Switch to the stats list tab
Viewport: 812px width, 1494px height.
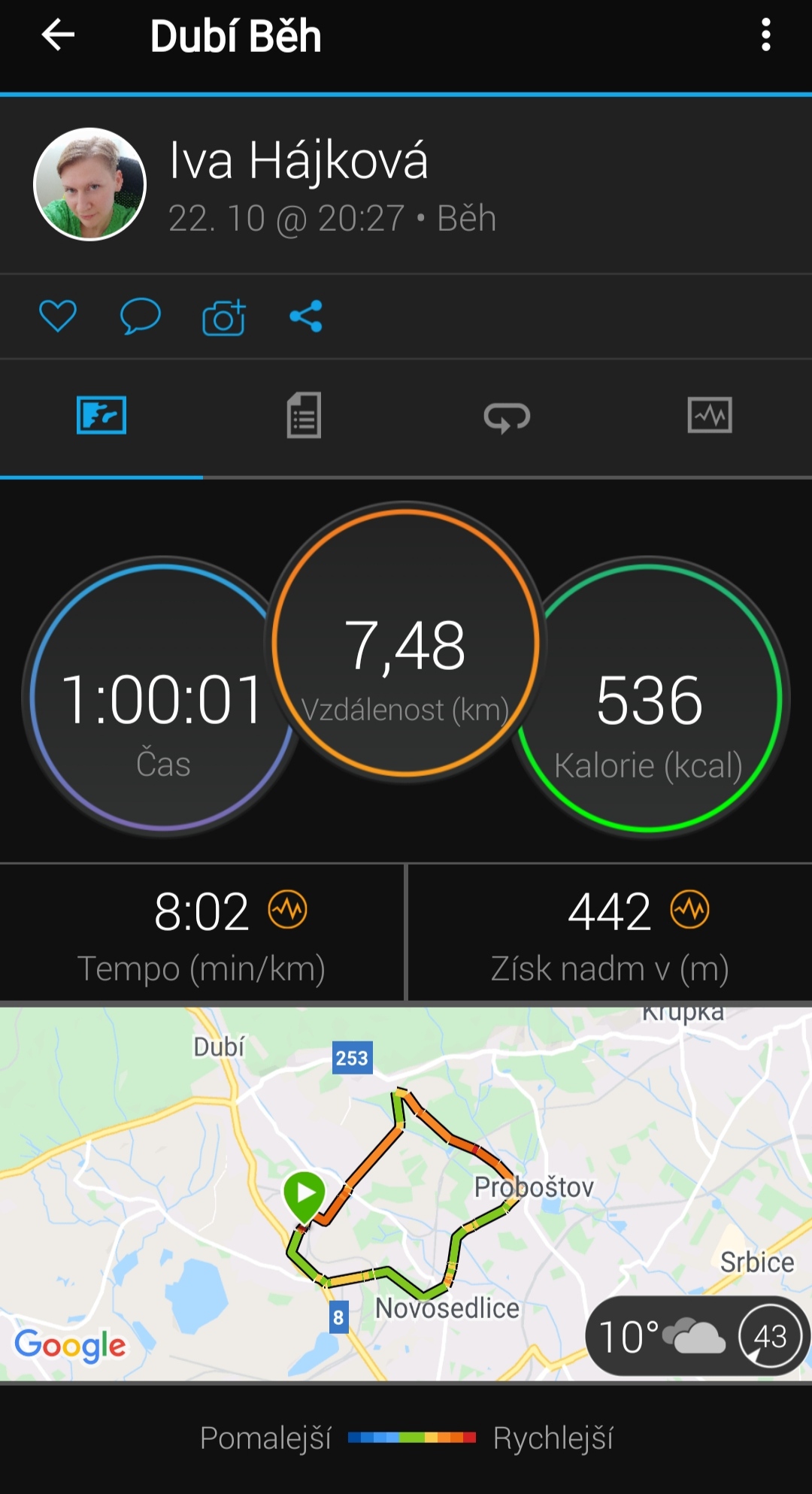304,415
